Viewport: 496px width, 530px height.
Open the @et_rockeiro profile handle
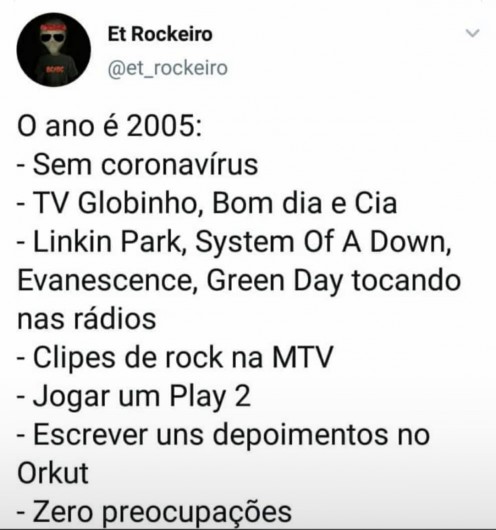(x=168, y=68)
